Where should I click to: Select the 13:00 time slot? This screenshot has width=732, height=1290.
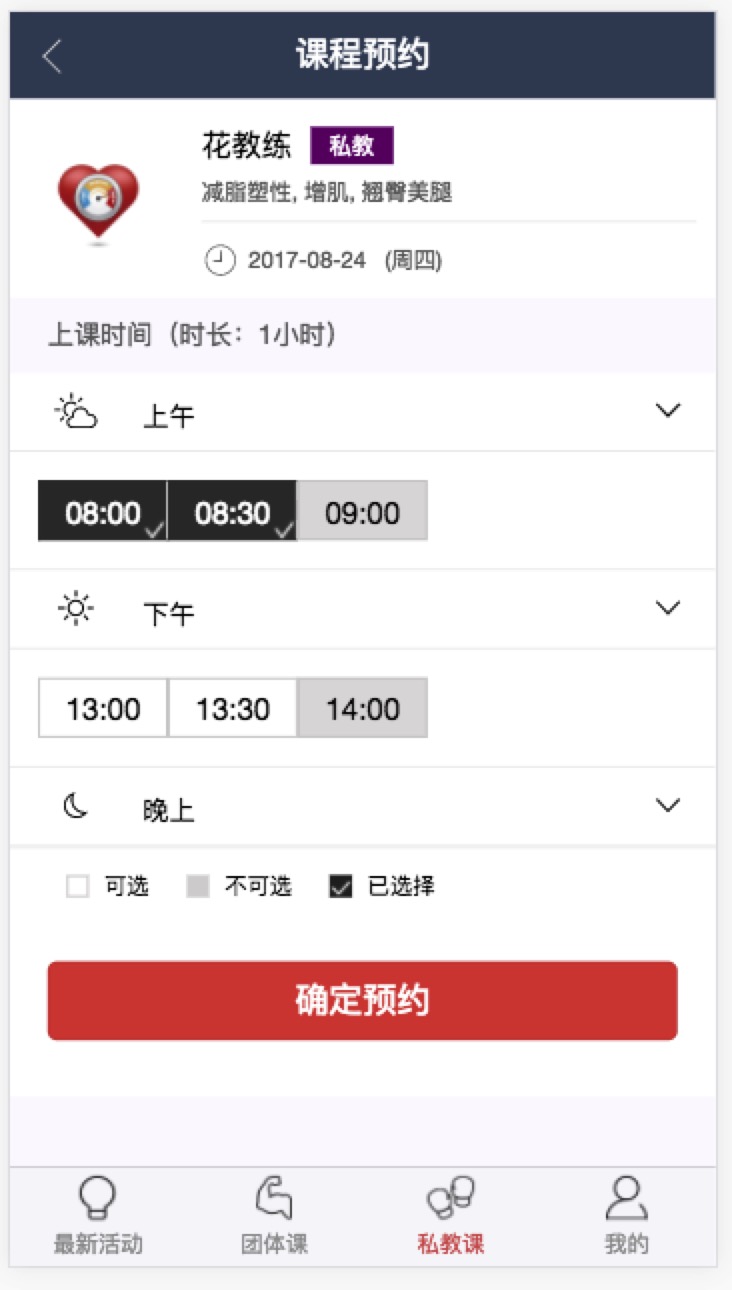103,708
